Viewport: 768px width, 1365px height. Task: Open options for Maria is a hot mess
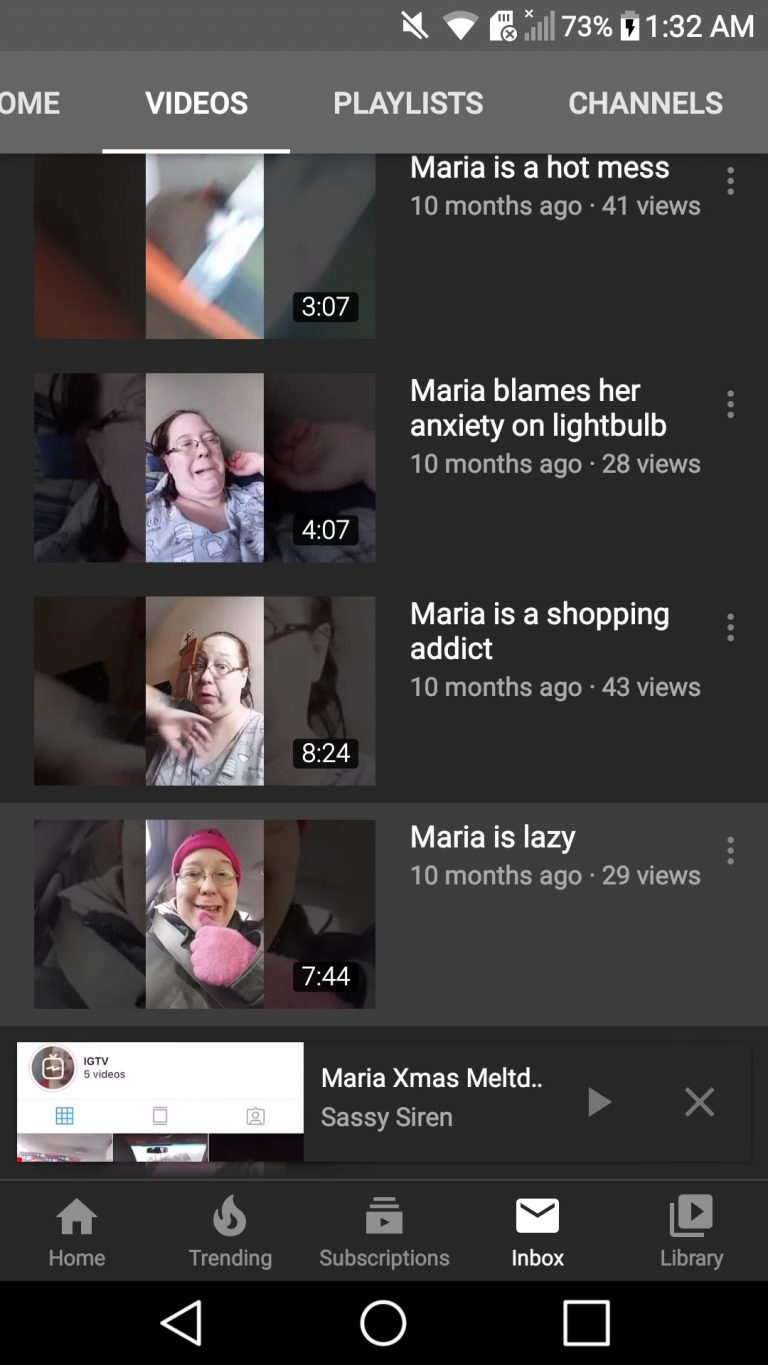click(x=730, y=181)
